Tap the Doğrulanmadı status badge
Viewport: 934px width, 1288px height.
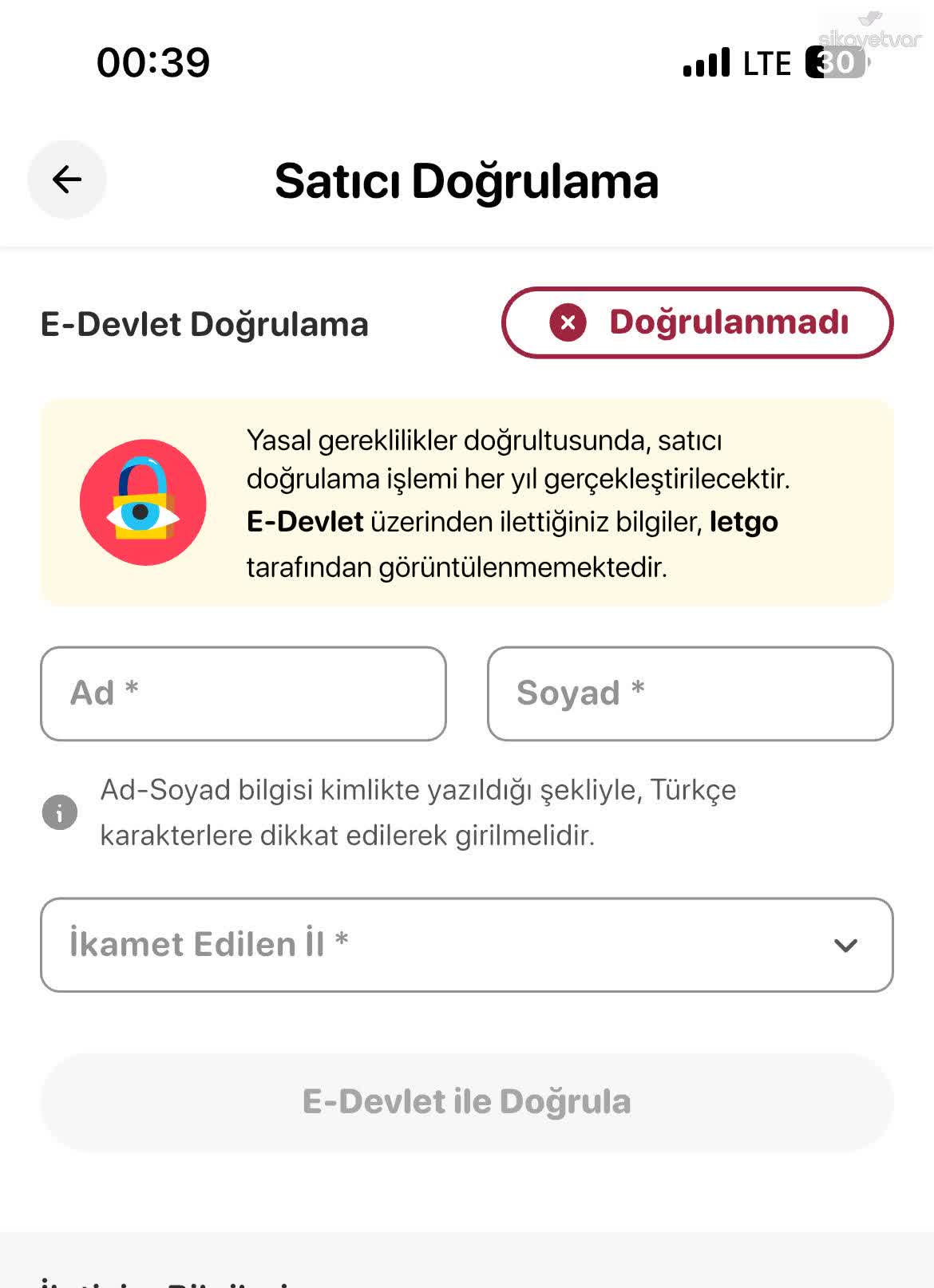click(697, 322)
